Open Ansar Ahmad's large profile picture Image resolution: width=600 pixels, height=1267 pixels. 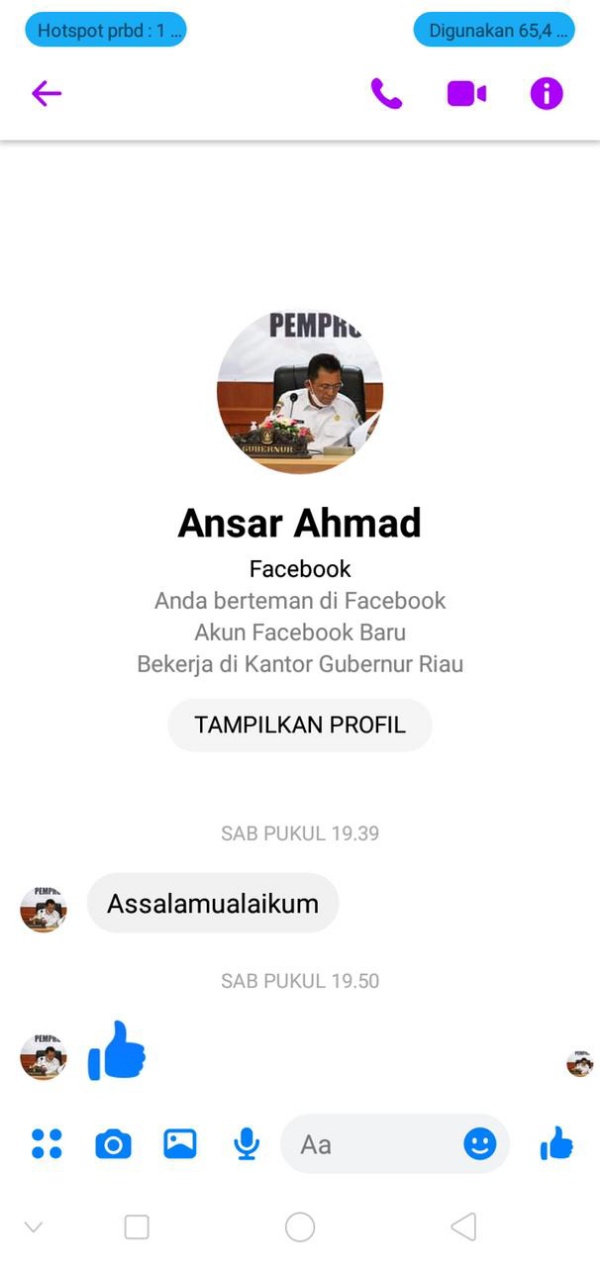point(300,391)
